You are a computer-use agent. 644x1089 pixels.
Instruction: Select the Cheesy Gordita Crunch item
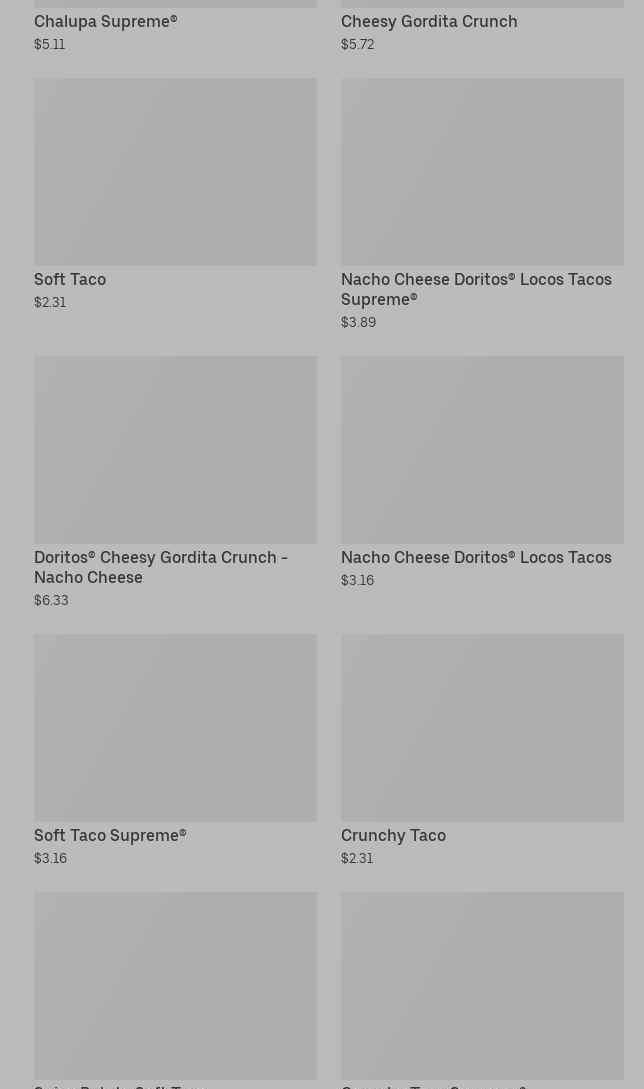pyautogui.click(x=429, y=21)
